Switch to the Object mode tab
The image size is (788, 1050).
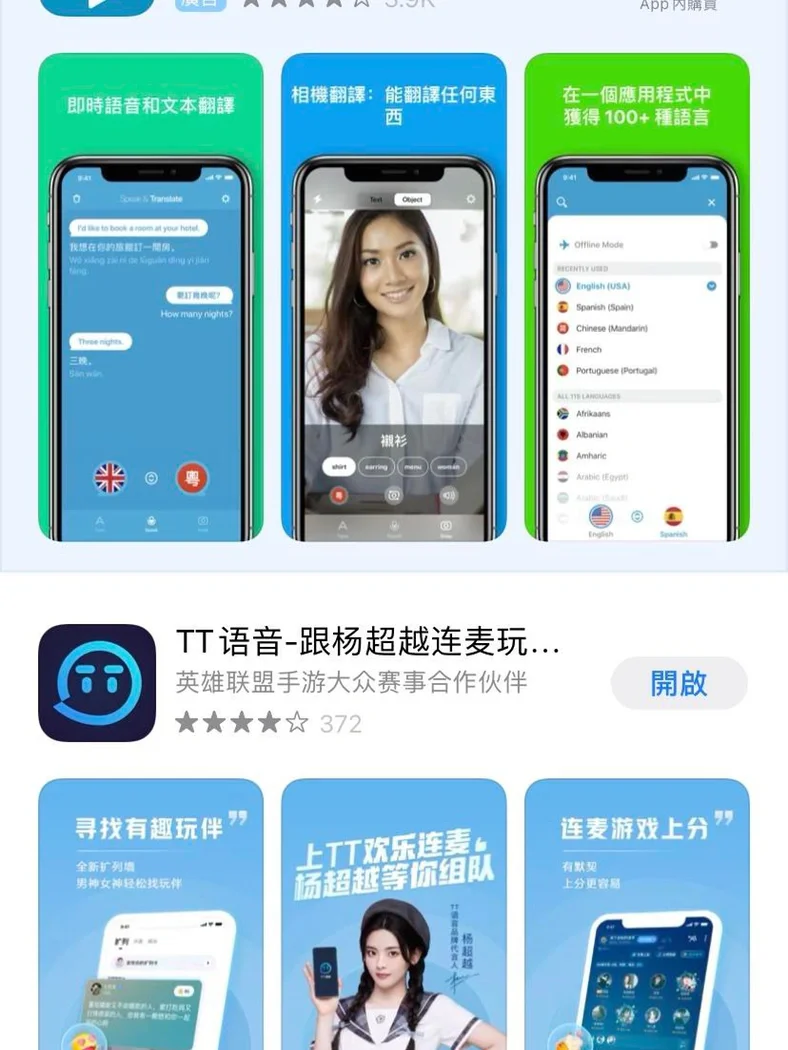click(x=412, y=199)
